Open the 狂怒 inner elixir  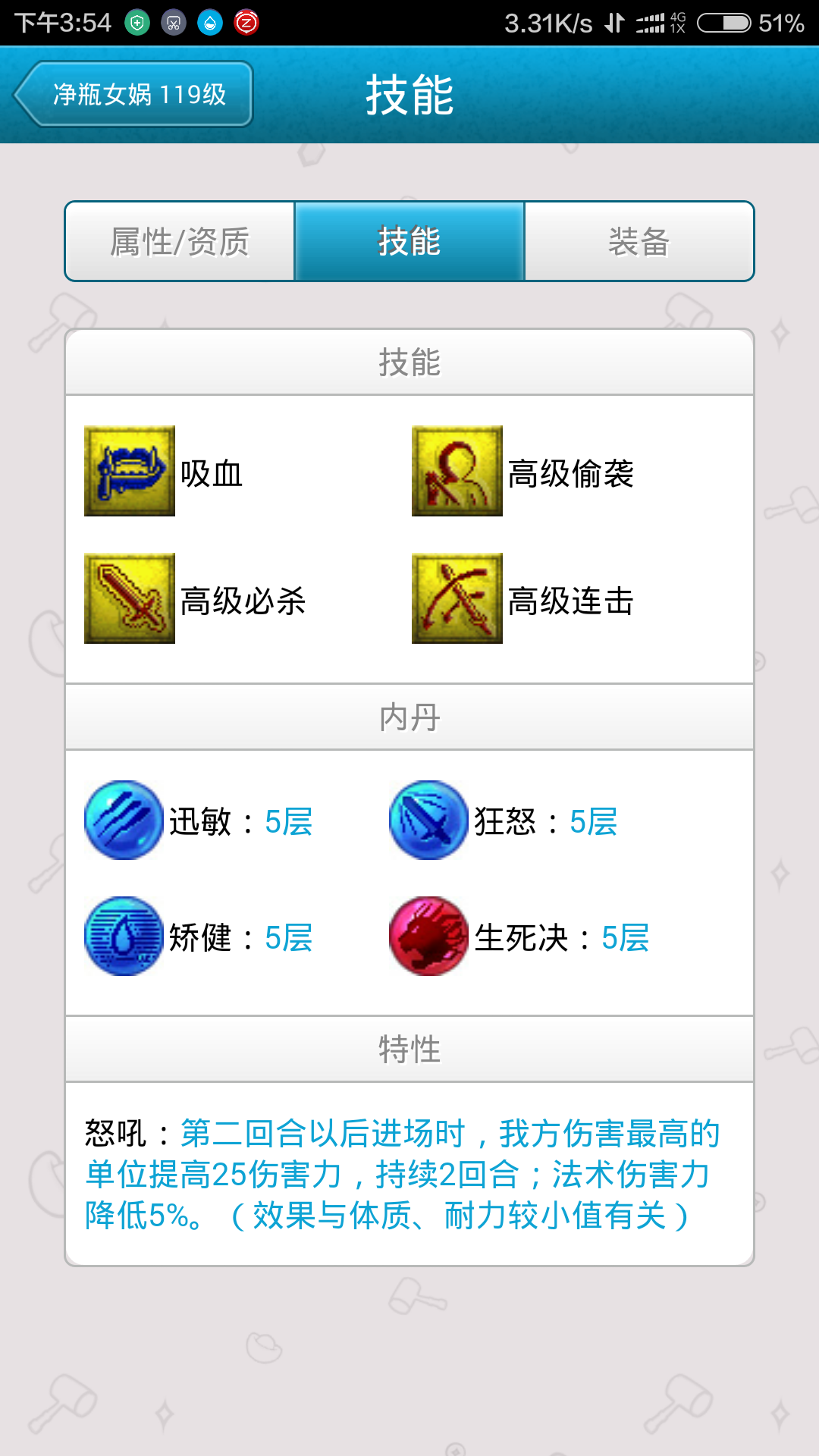coord(428,820)
